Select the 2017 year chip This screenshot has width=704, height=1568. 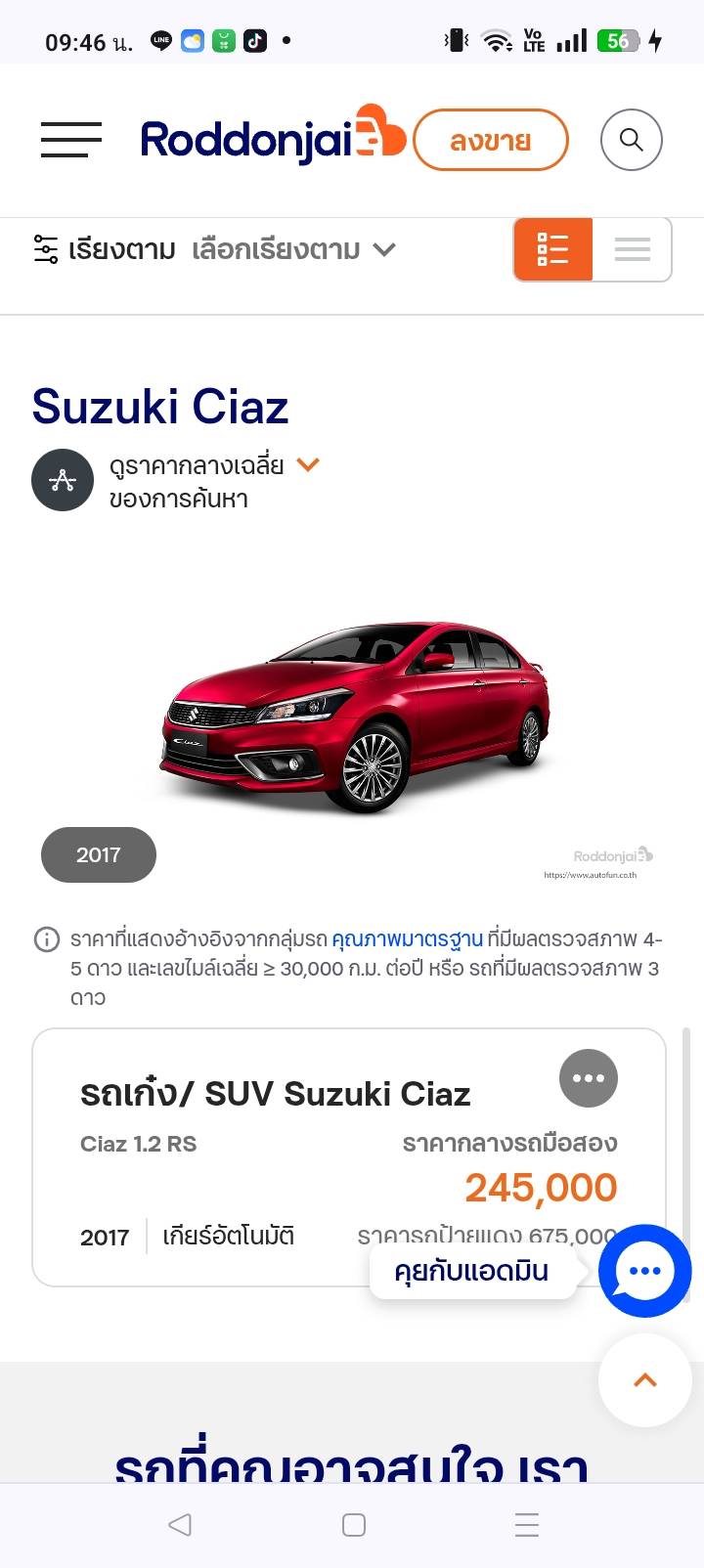point(99,854)
